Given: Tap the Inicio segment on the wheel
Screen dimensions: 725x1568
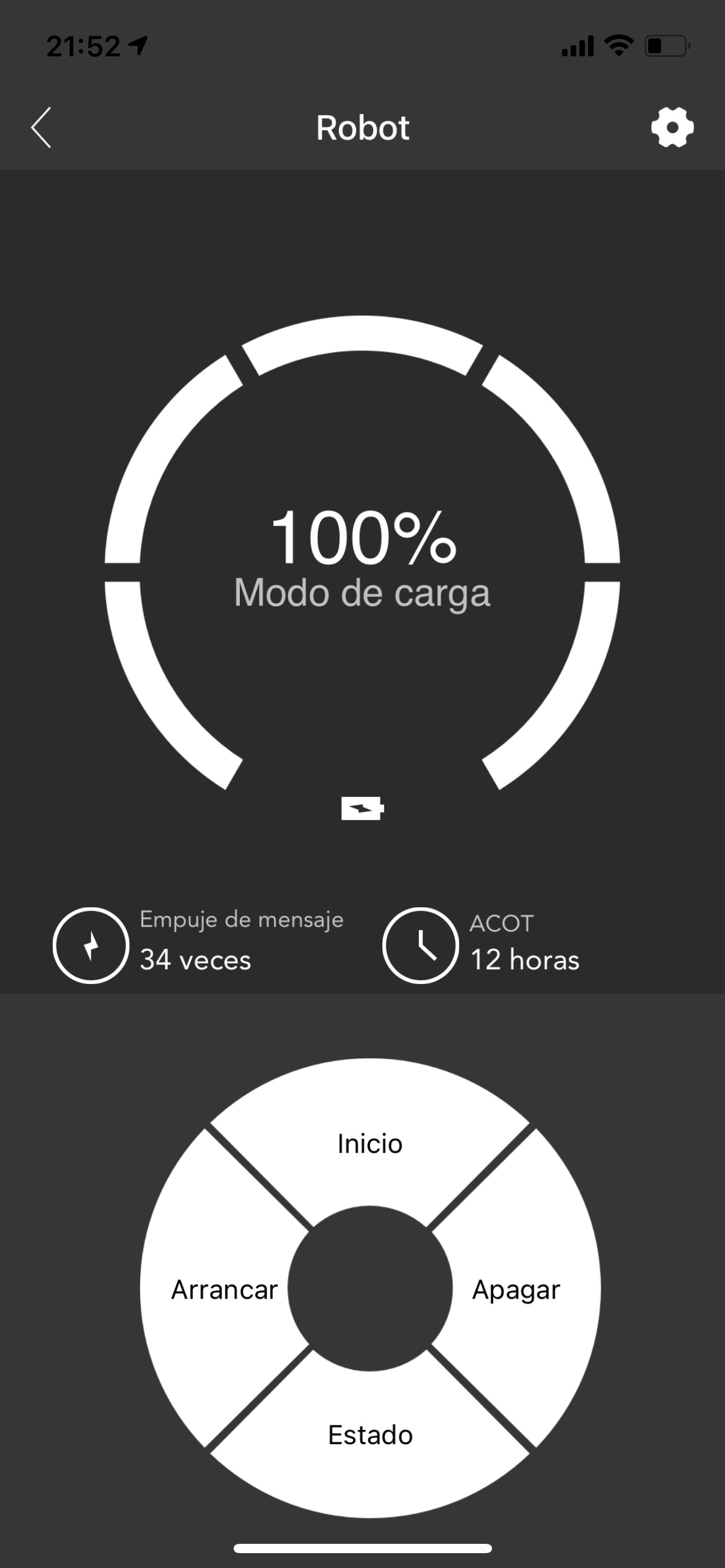Looking at the screenshot, I should (370, 1143).
